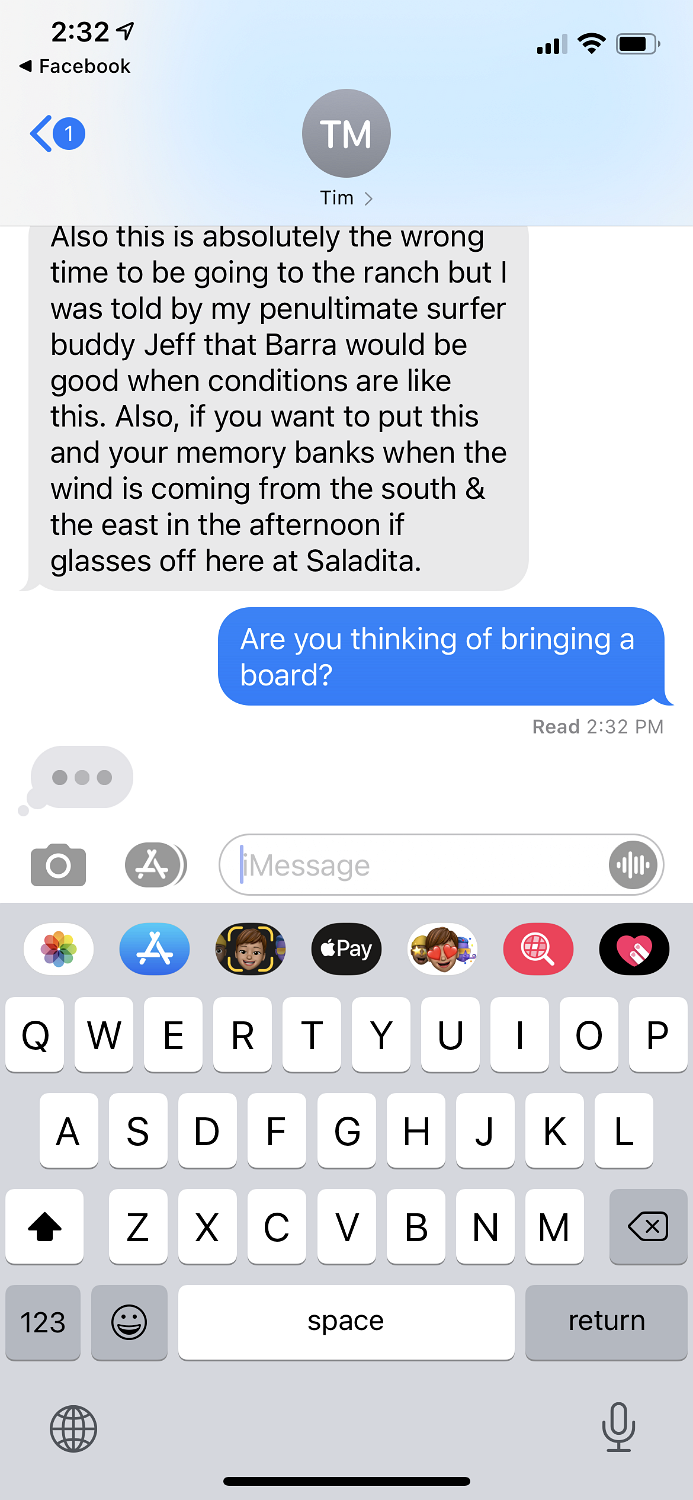Switch to the 123 numbers keyboard

click(43, 1322)
